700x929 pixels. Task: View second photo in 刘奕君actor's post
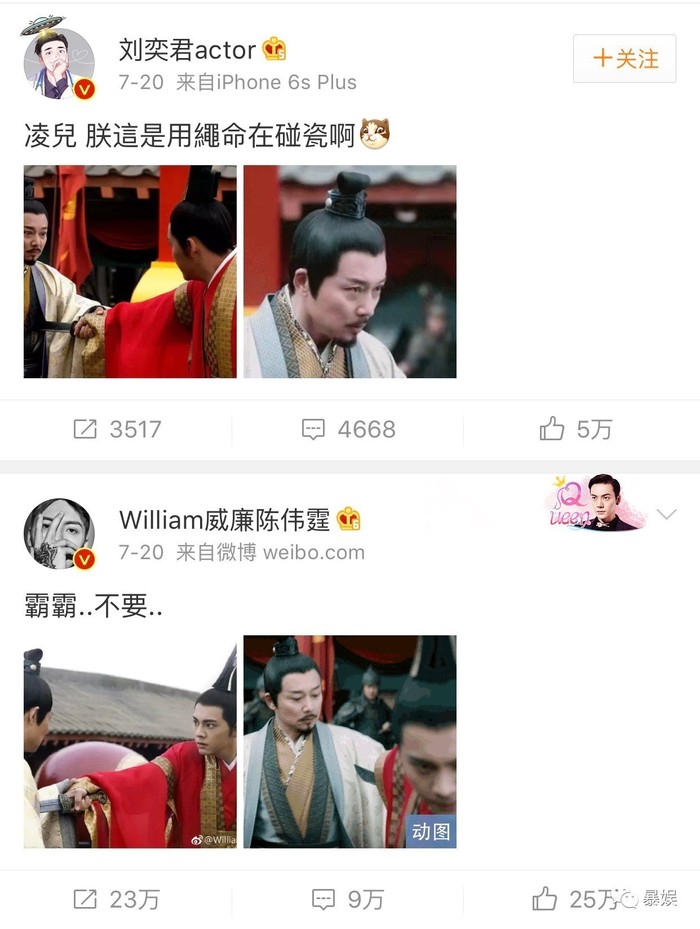click(350, 271)
